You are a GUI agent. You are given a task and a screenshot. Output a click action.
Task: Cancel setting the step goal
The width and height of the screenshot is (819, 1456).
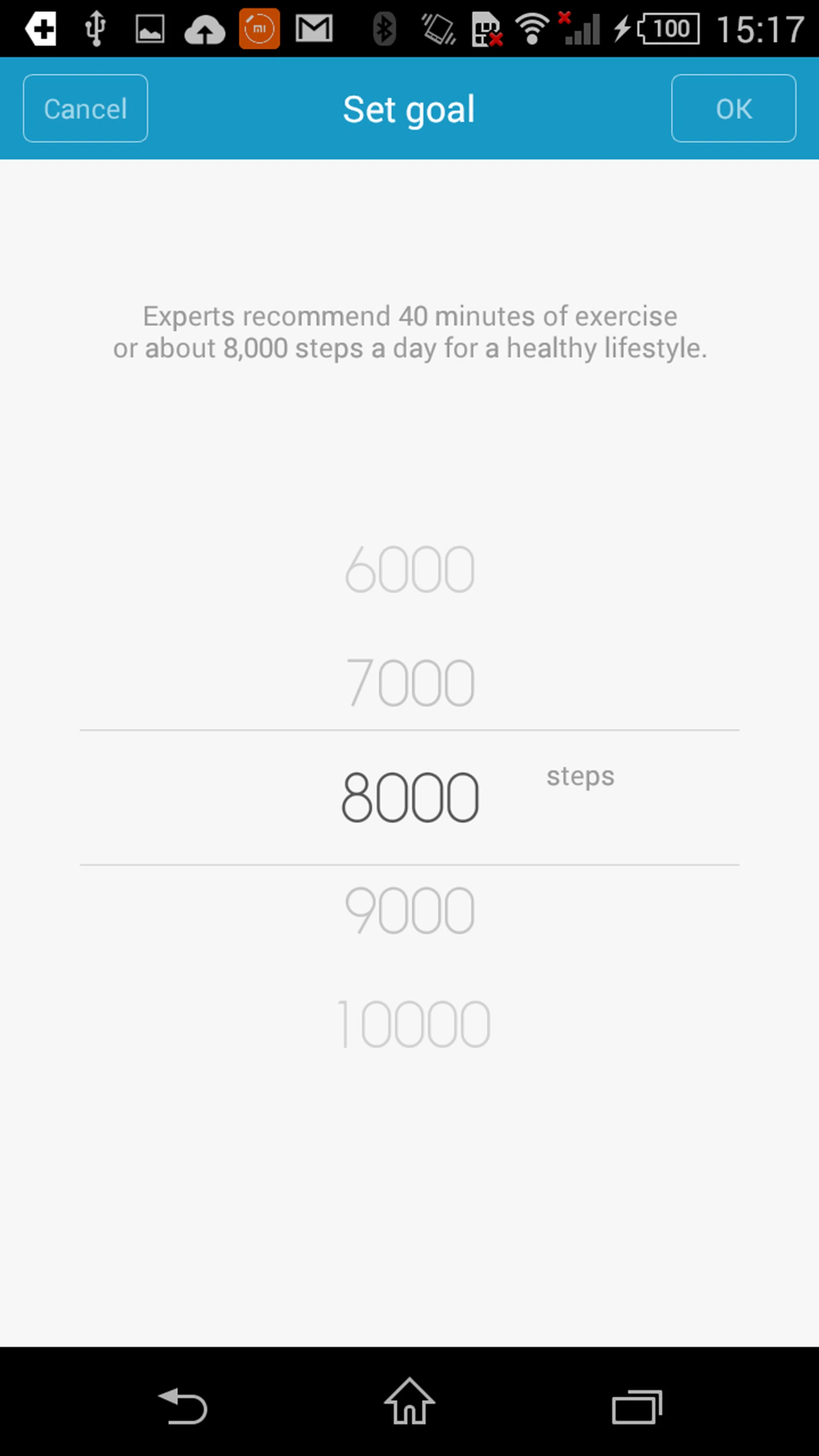[85, 108]
